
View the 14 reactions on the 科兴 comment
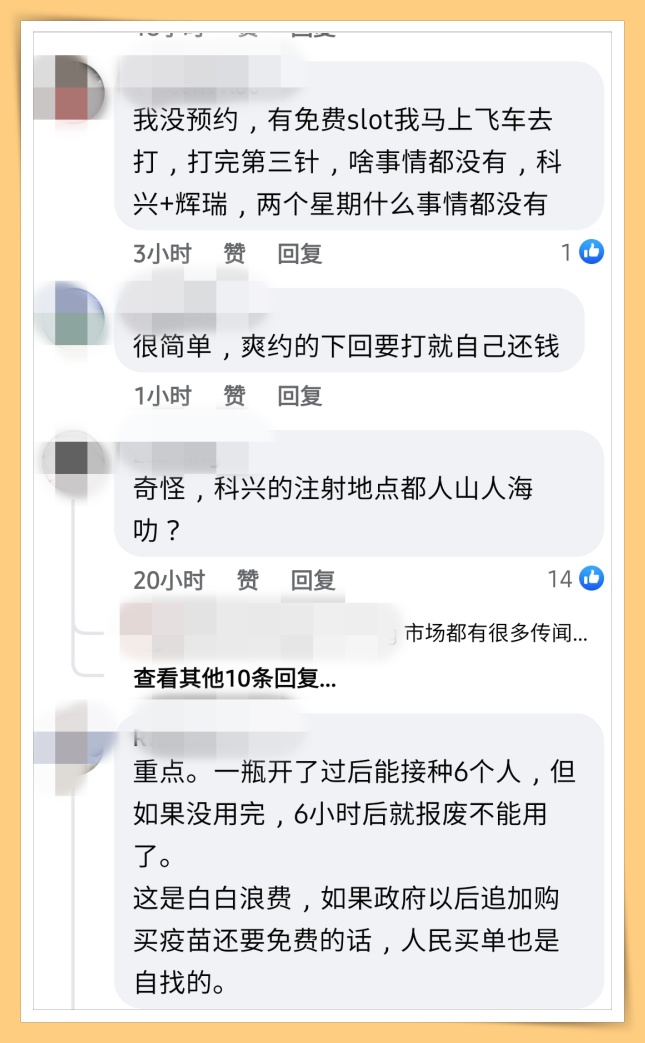click(576, 578)
